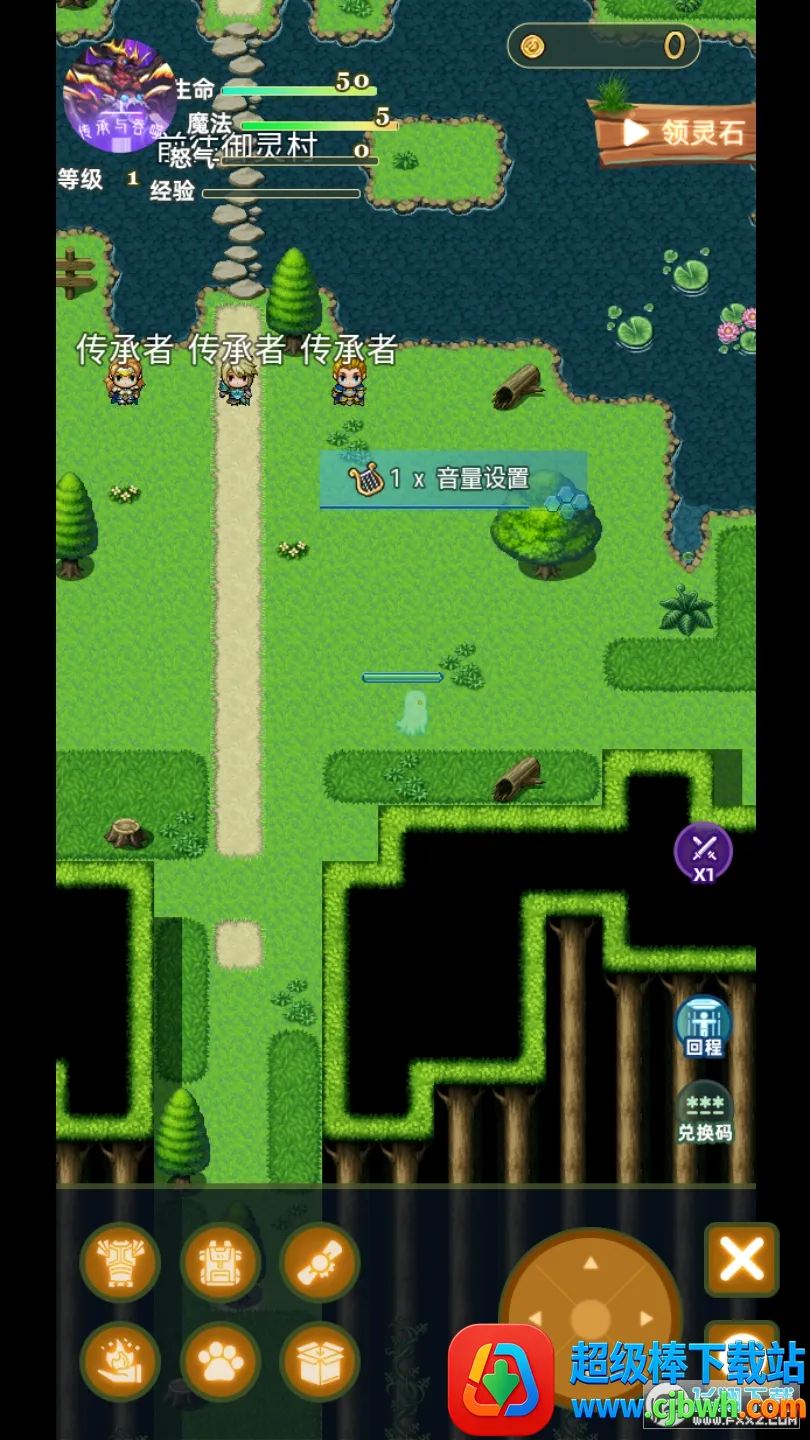Open the paw print pets menu
The height and width of the screenshot is (1440, 810).
click(x=220, y=1362)
